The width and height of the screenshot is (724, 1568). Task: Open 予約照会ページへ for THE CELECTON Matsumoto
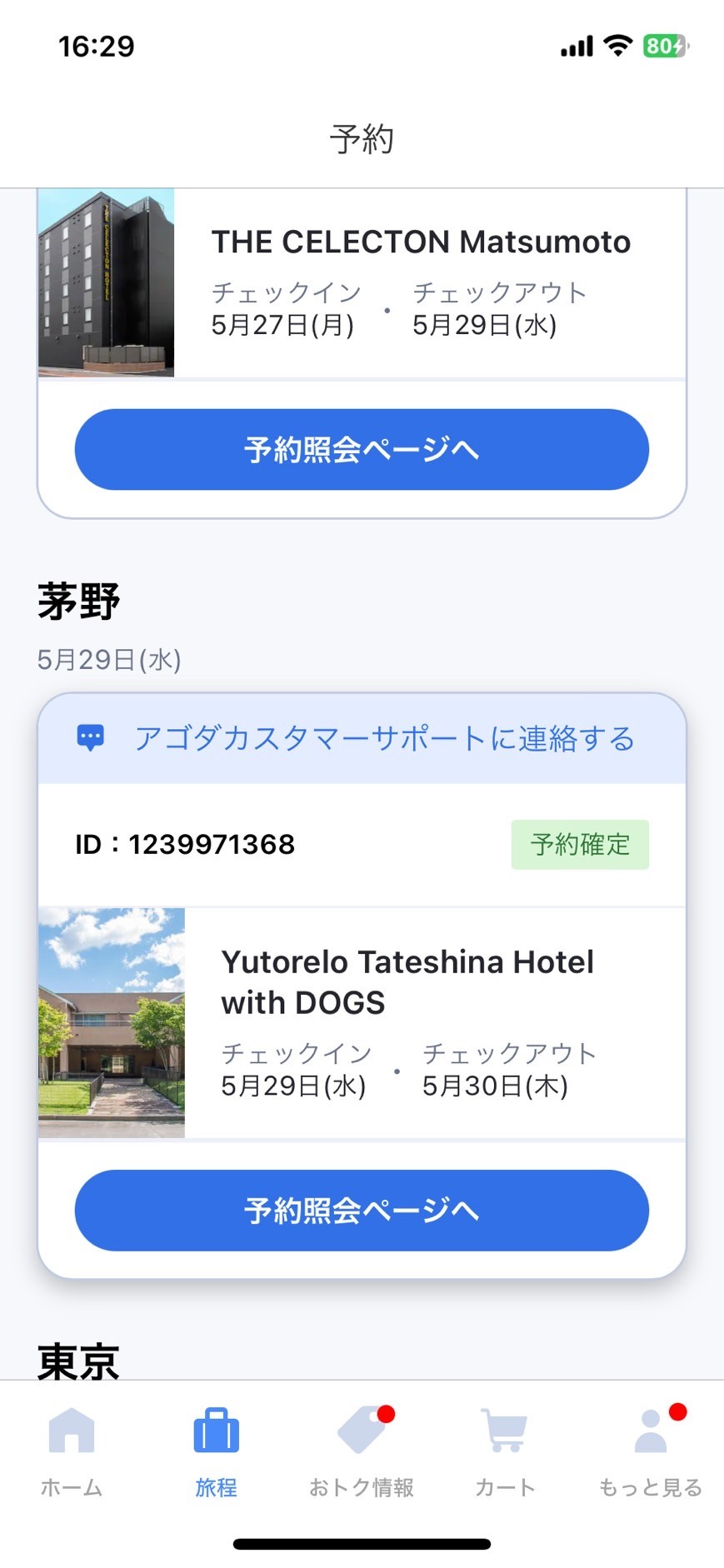pyautogui.click(x=362, y=449)
